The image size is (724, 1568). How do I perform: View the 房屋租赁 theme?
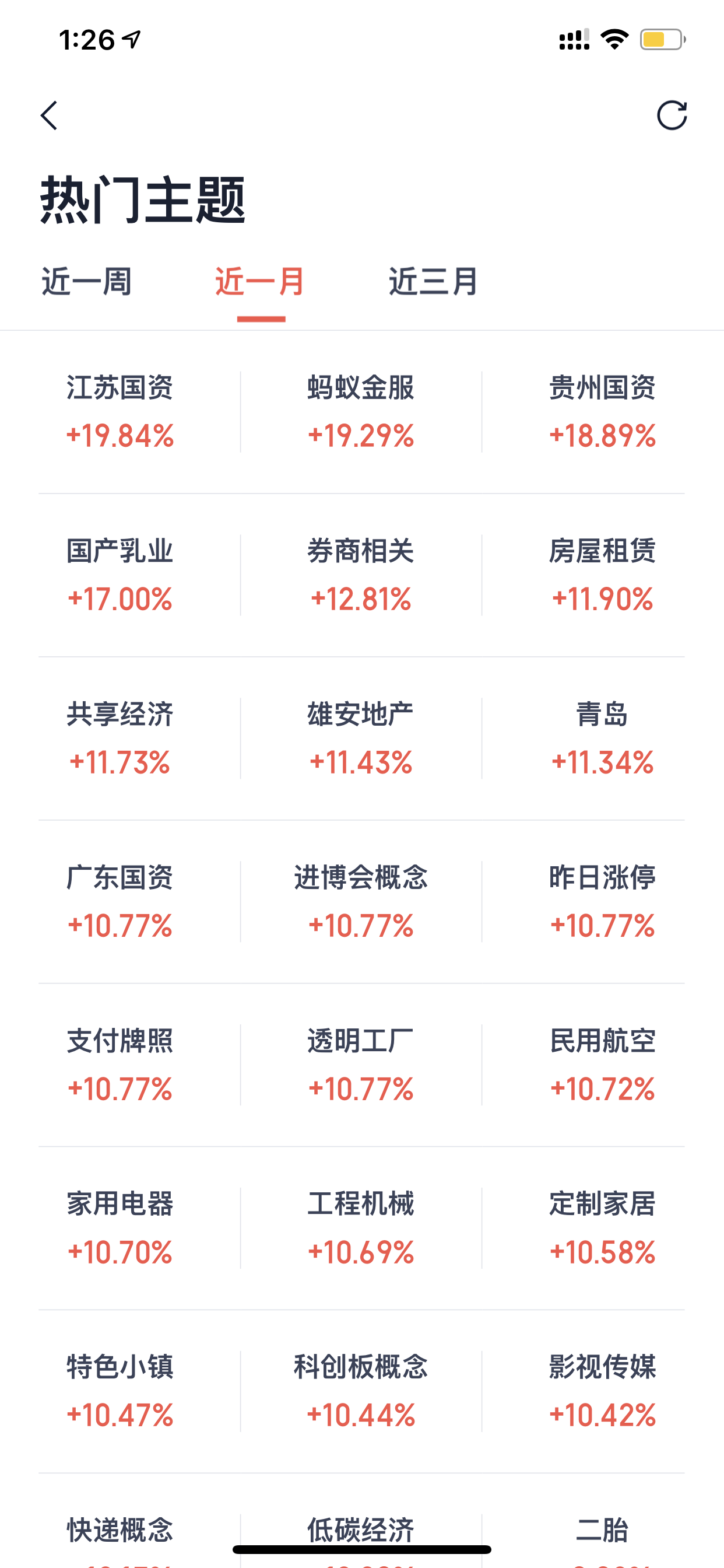pos(602,575)
